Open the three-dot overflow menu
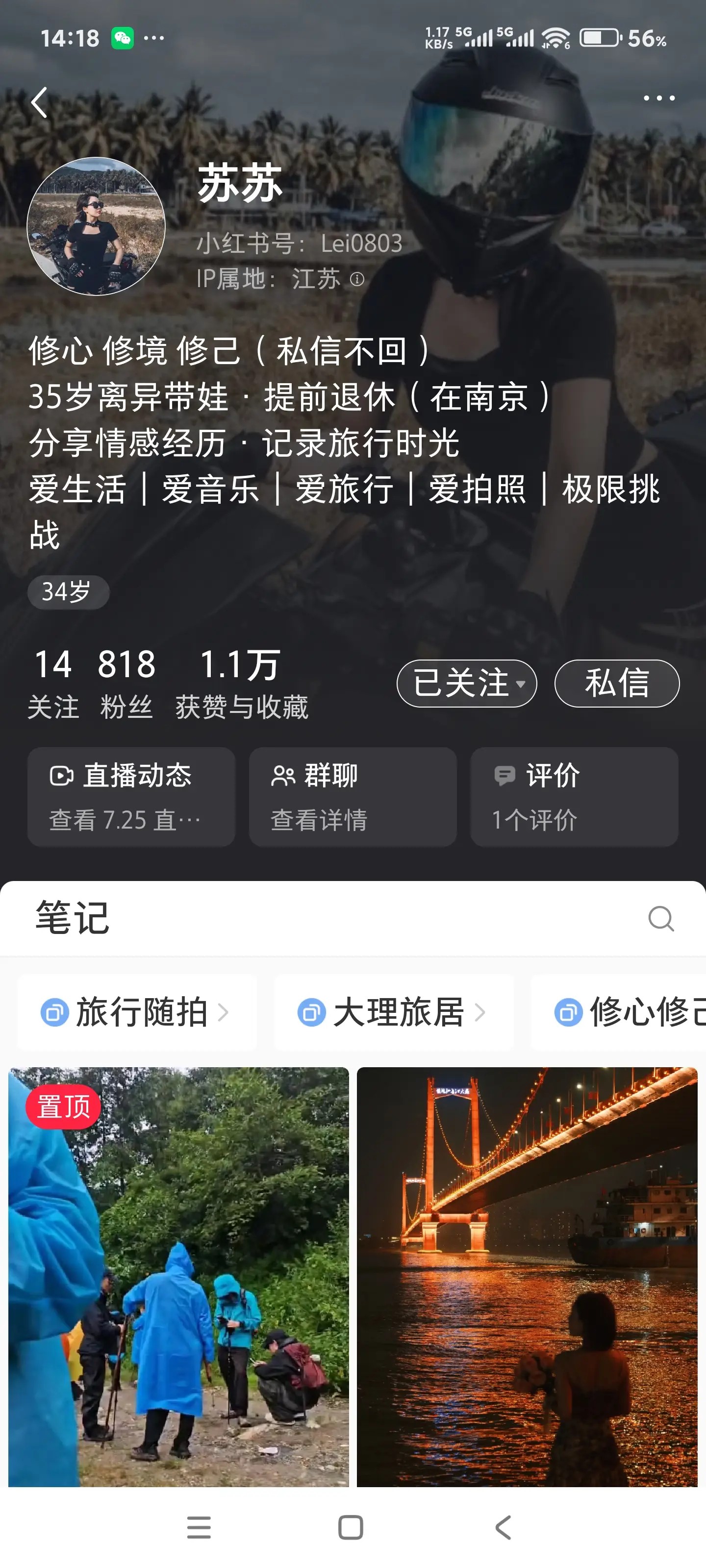This screenshot has width=706, height=1568. (659, 98)
